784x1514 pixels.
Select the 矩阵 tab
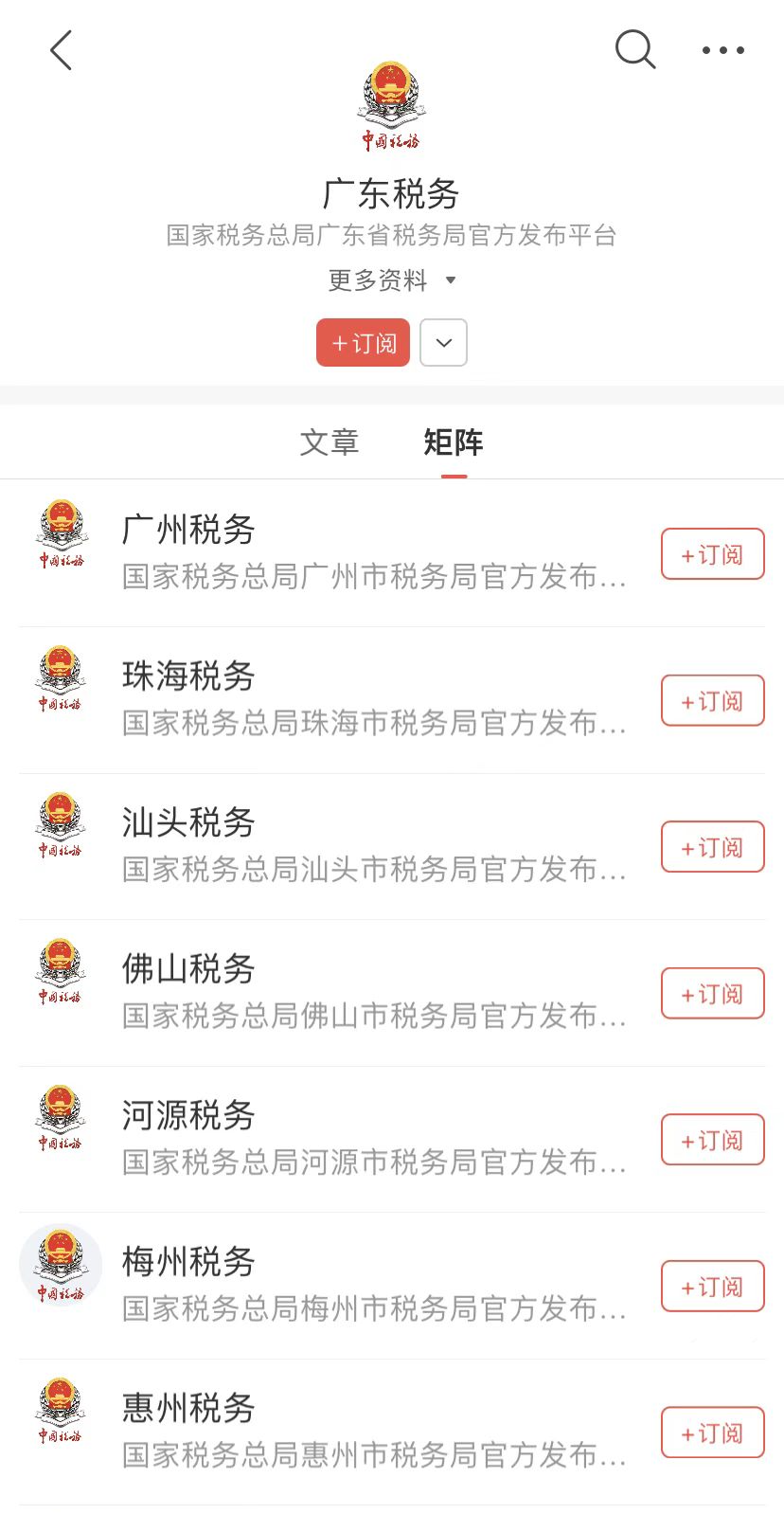pos(454,442)
